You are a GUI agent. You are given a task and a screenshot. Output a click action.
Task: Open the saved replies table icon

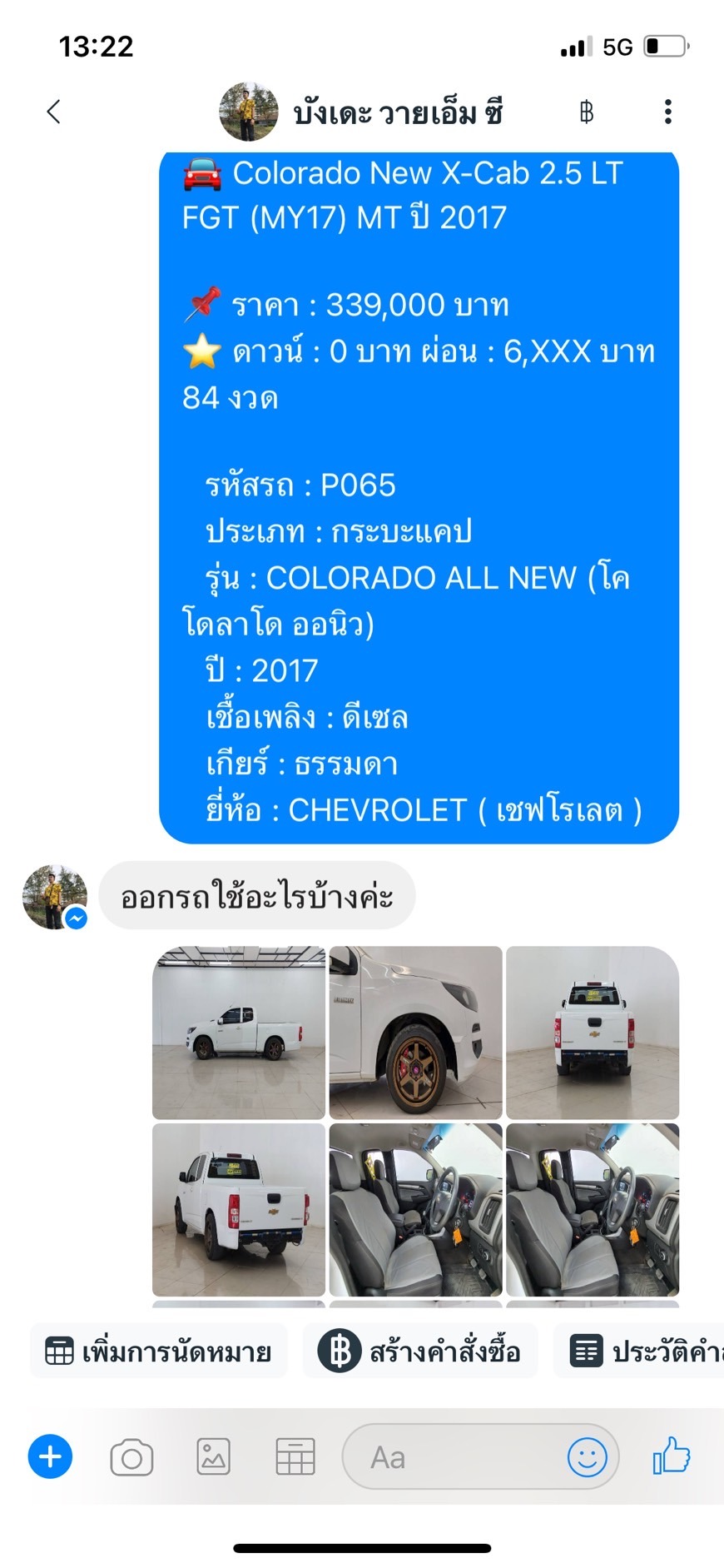[295, 1457]
